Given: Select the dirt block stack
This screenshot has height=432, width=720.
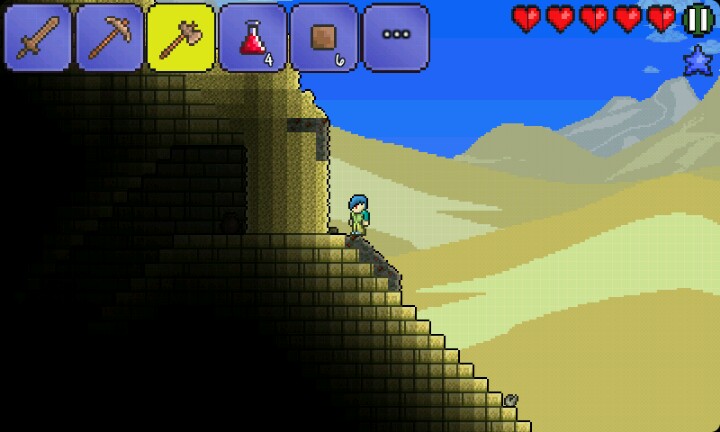Looking at the screenshot, I should tap(324, 37).
